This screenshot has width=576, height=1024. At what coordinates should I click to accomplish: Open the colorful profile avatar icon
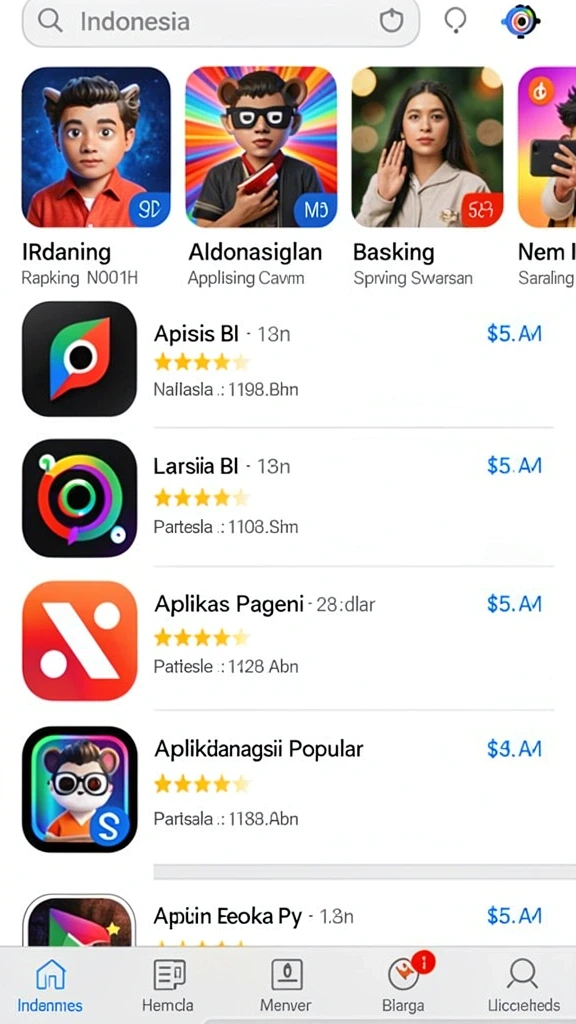coord(521,22)
